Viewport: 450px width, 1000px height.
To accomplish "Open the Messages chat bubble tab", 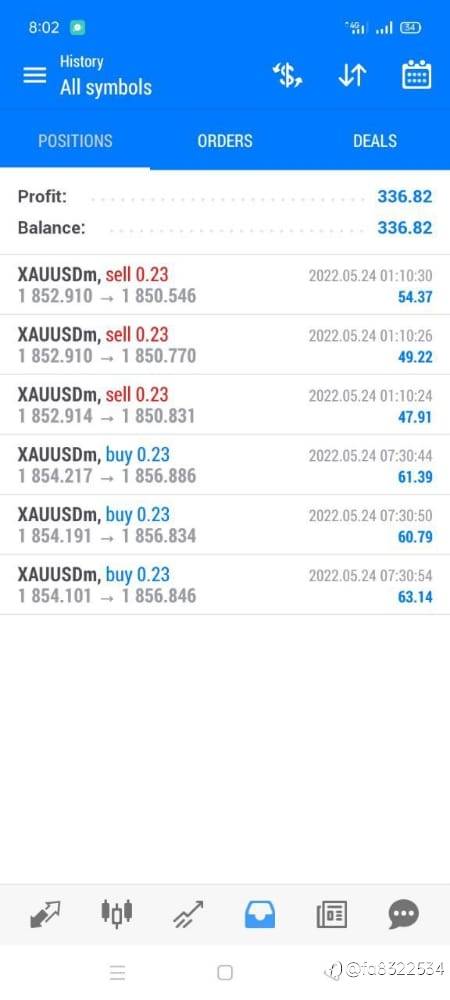I will (403, 915).
